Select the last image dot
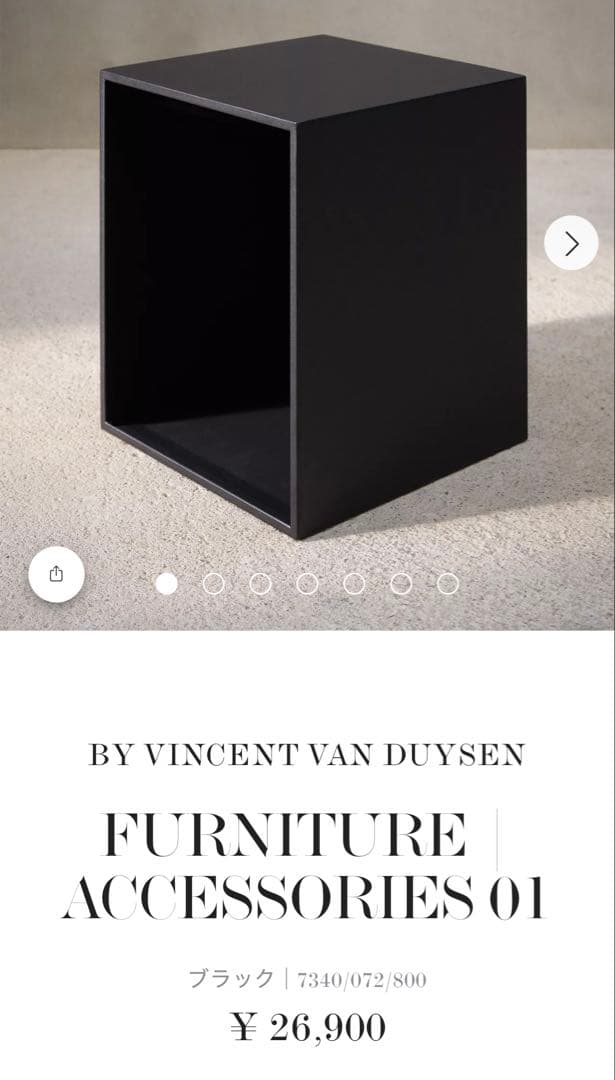 [448, 584]
